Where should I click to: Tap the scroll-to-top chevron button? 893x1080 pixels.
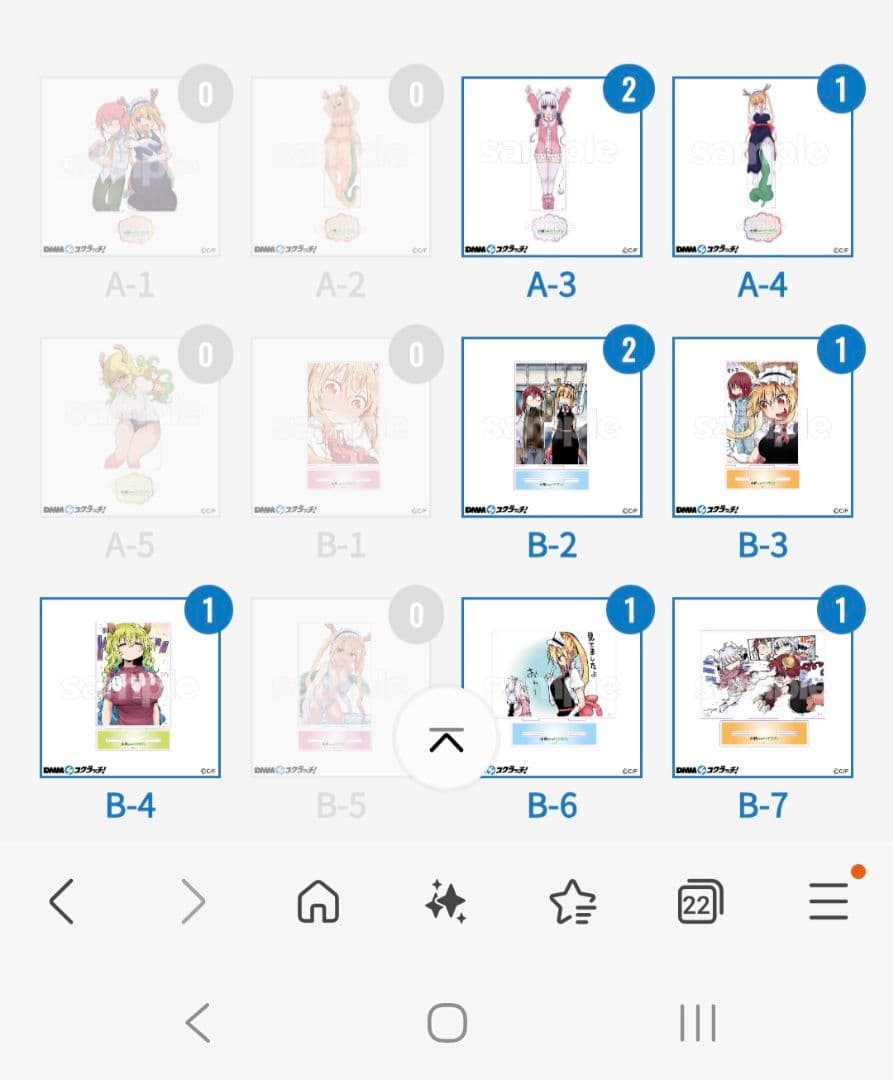444,738
